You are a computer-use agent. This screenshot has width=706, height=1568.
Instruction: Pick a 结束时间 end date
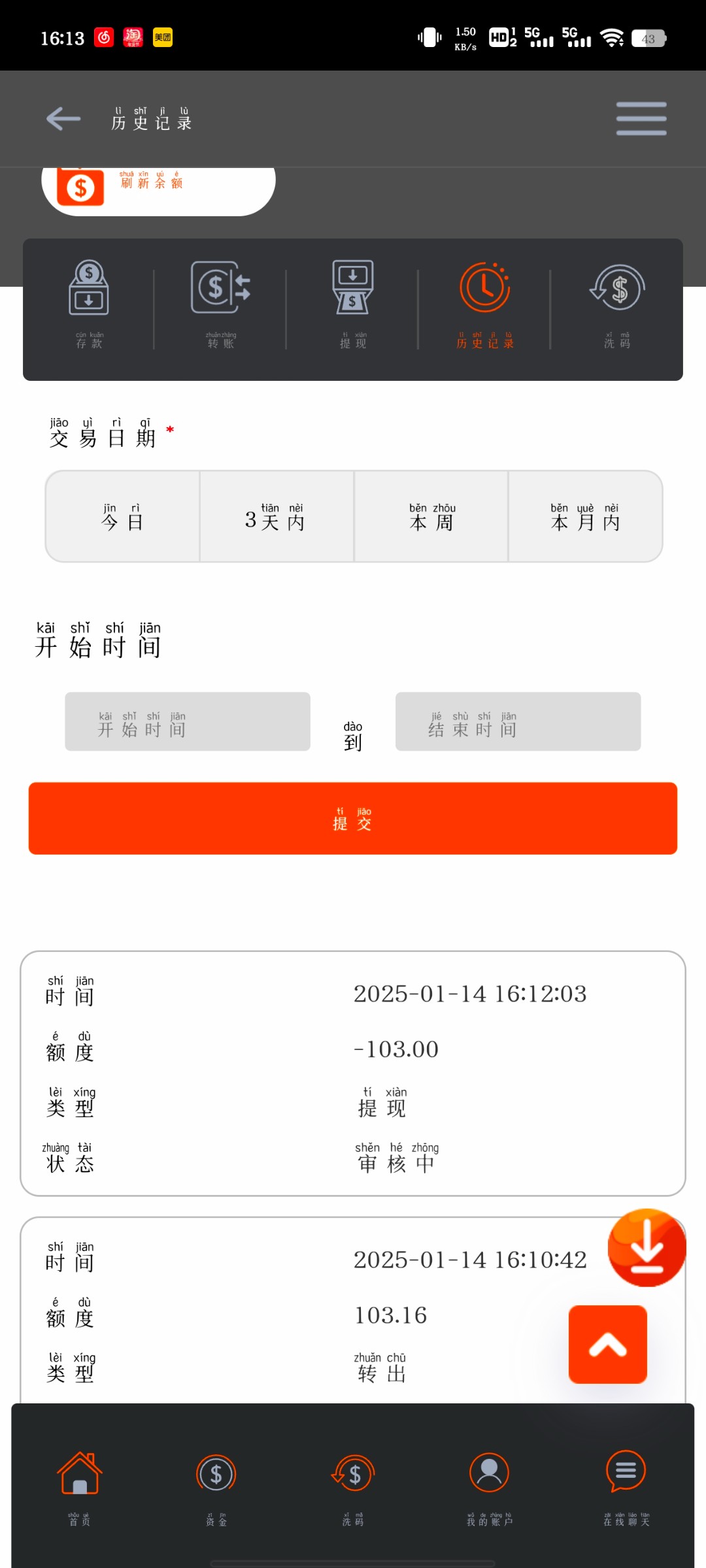(518, 721)
